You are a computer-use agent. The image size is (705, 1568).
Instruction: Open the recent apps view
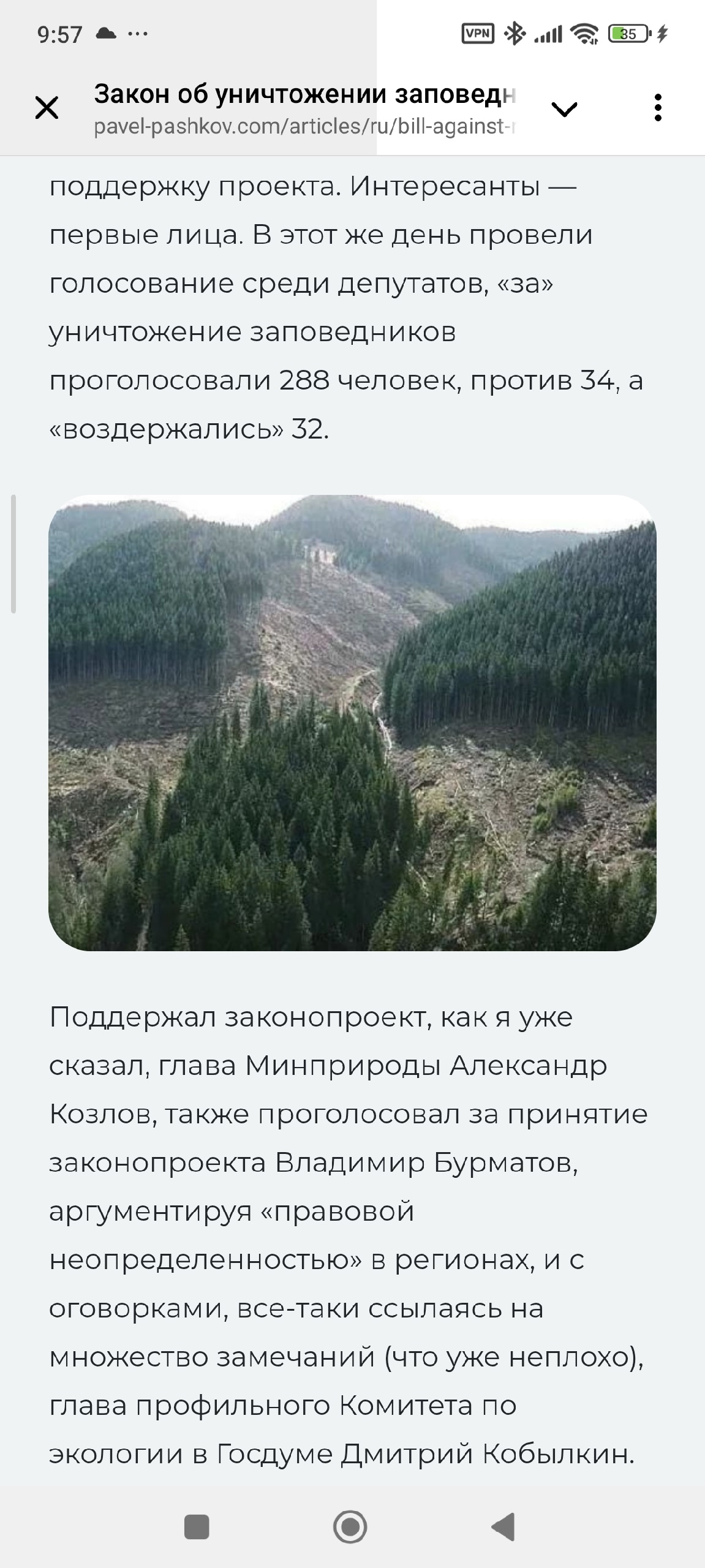197,1527
